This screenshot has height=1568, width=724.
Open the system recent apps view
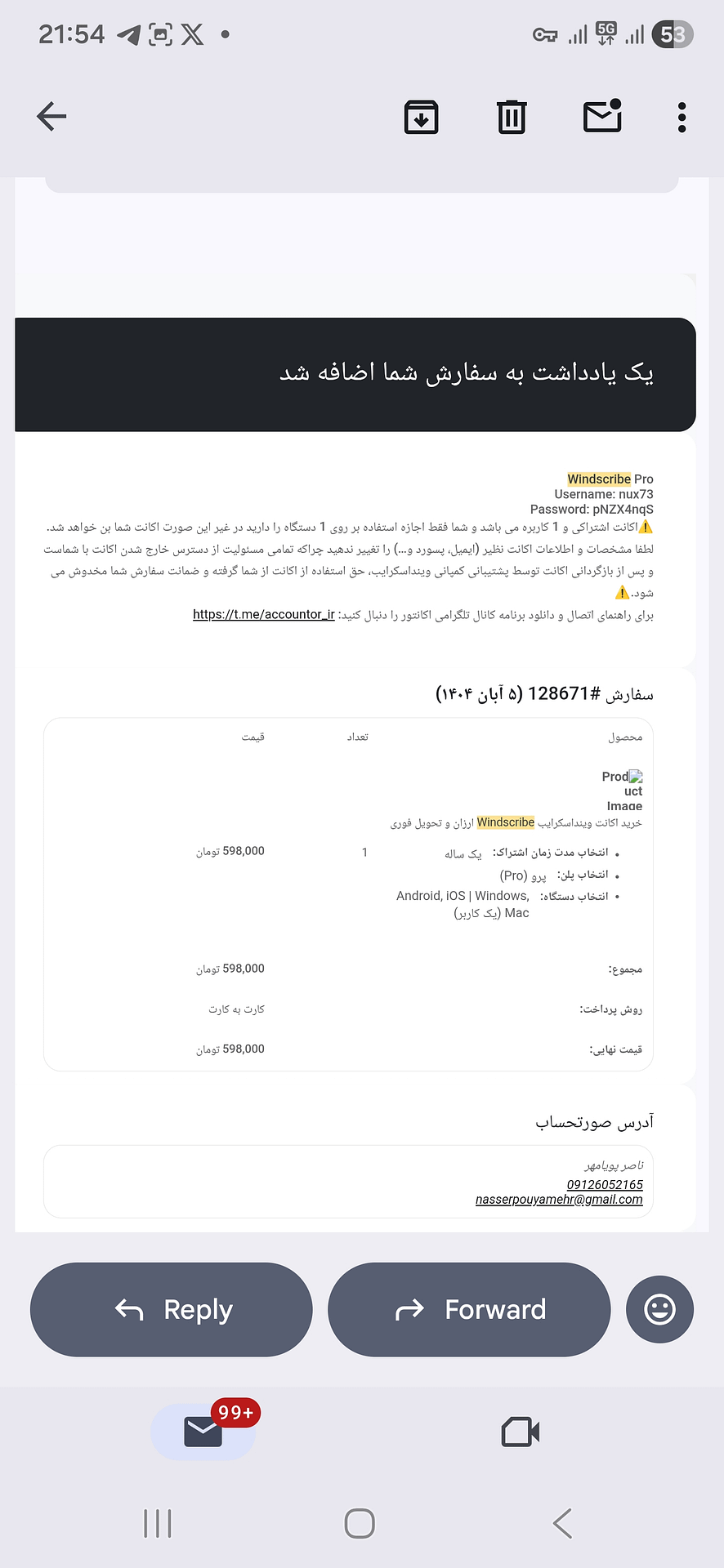pyautogui.click(x=158, y=1523)
